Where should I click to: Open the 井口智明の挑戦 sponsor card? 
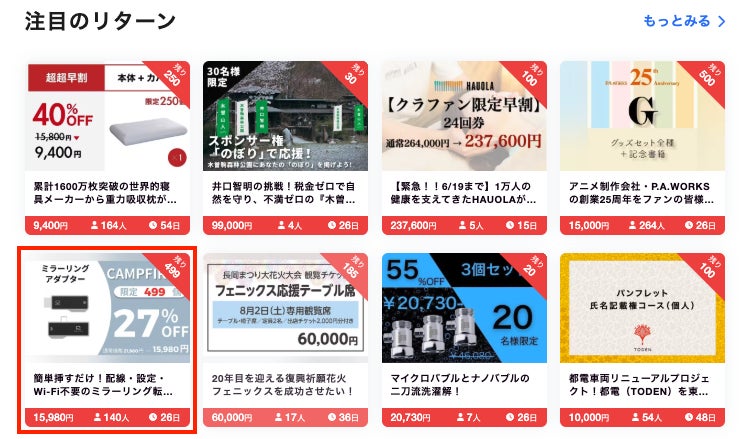[x=285, y=147]
